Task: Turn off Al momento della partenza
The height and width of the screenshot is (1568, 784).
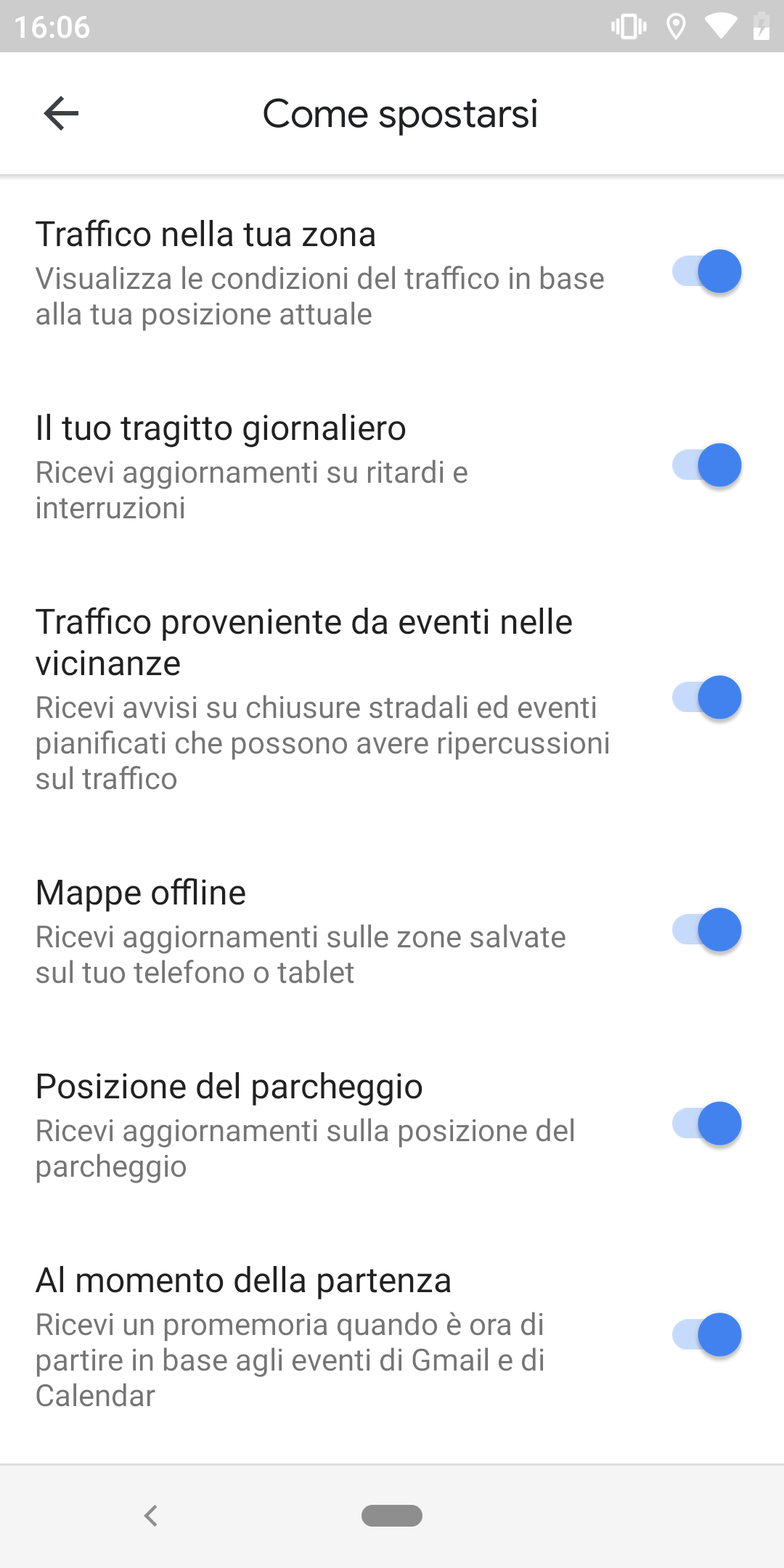Action: point(706,1334)
